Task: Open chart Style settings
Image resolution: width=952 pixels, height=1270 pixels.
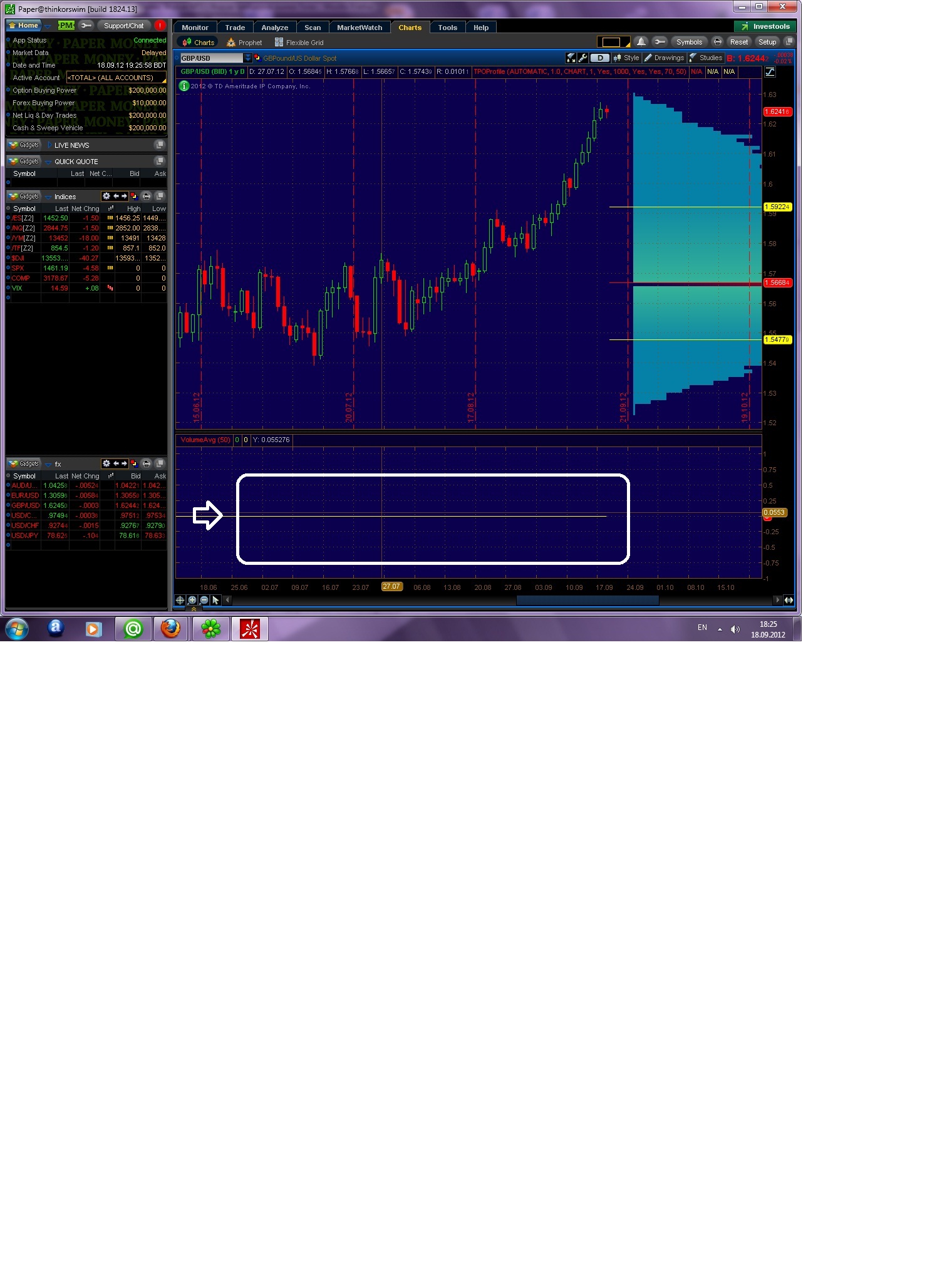Action: [x=627, y=58]
